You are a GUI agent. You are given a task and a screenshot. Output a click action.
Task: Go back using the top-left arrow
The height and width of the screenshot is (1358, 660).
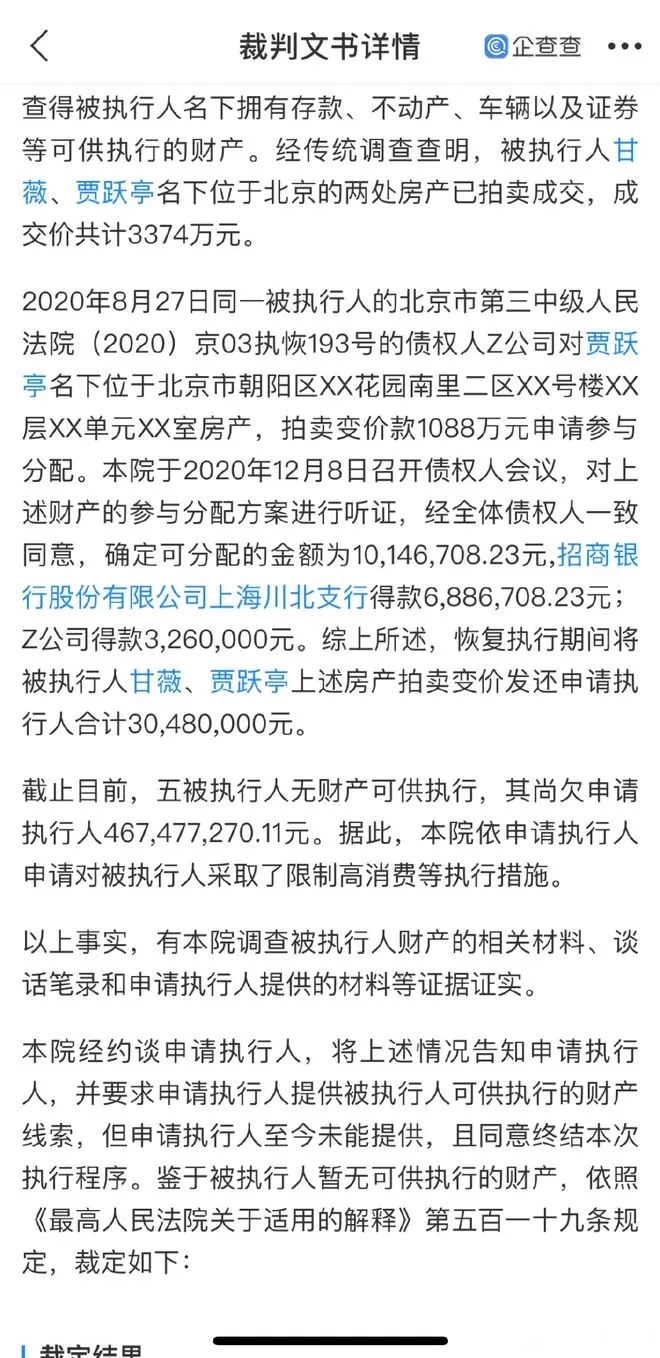point(40,46)
